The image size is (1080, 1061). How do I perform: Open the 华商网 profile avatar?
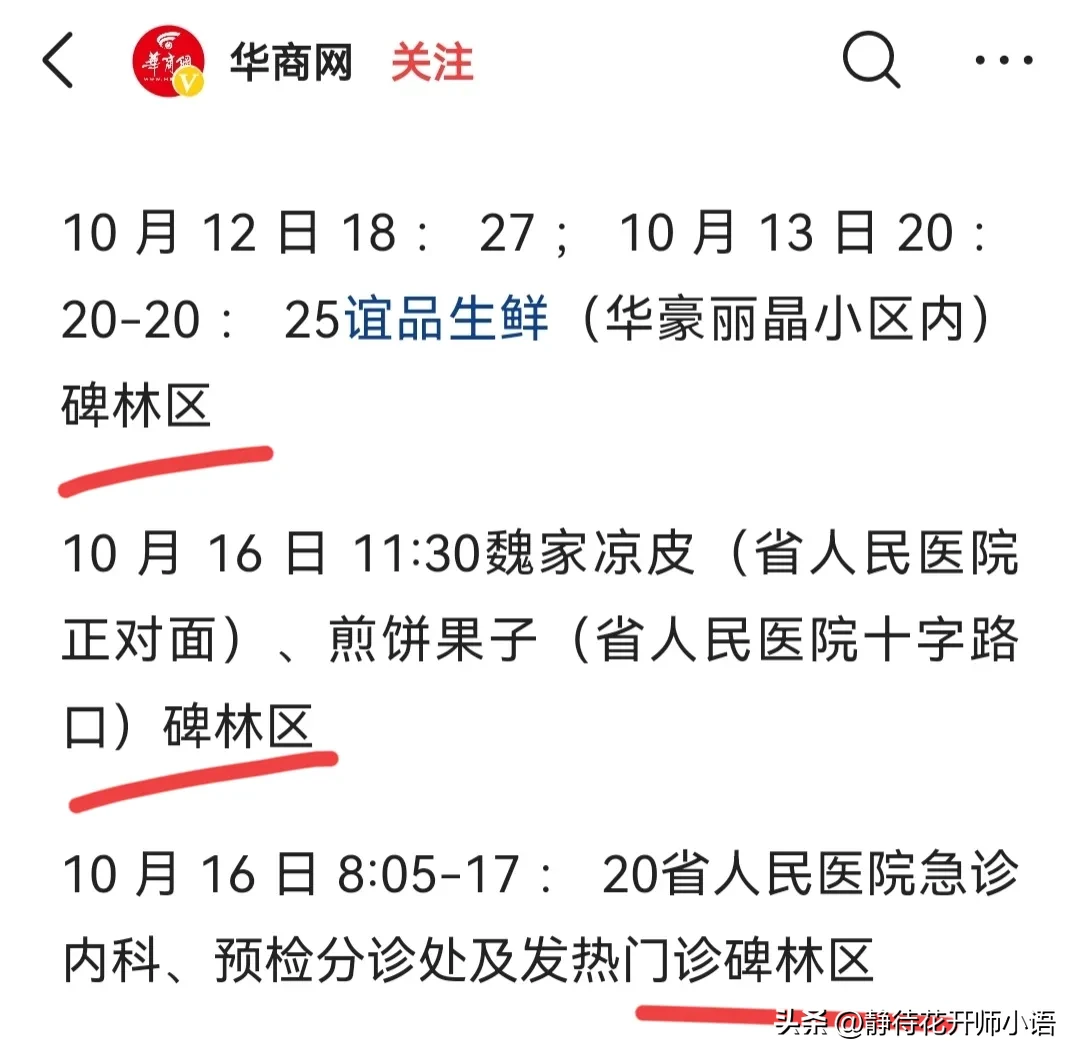point(169,61)
